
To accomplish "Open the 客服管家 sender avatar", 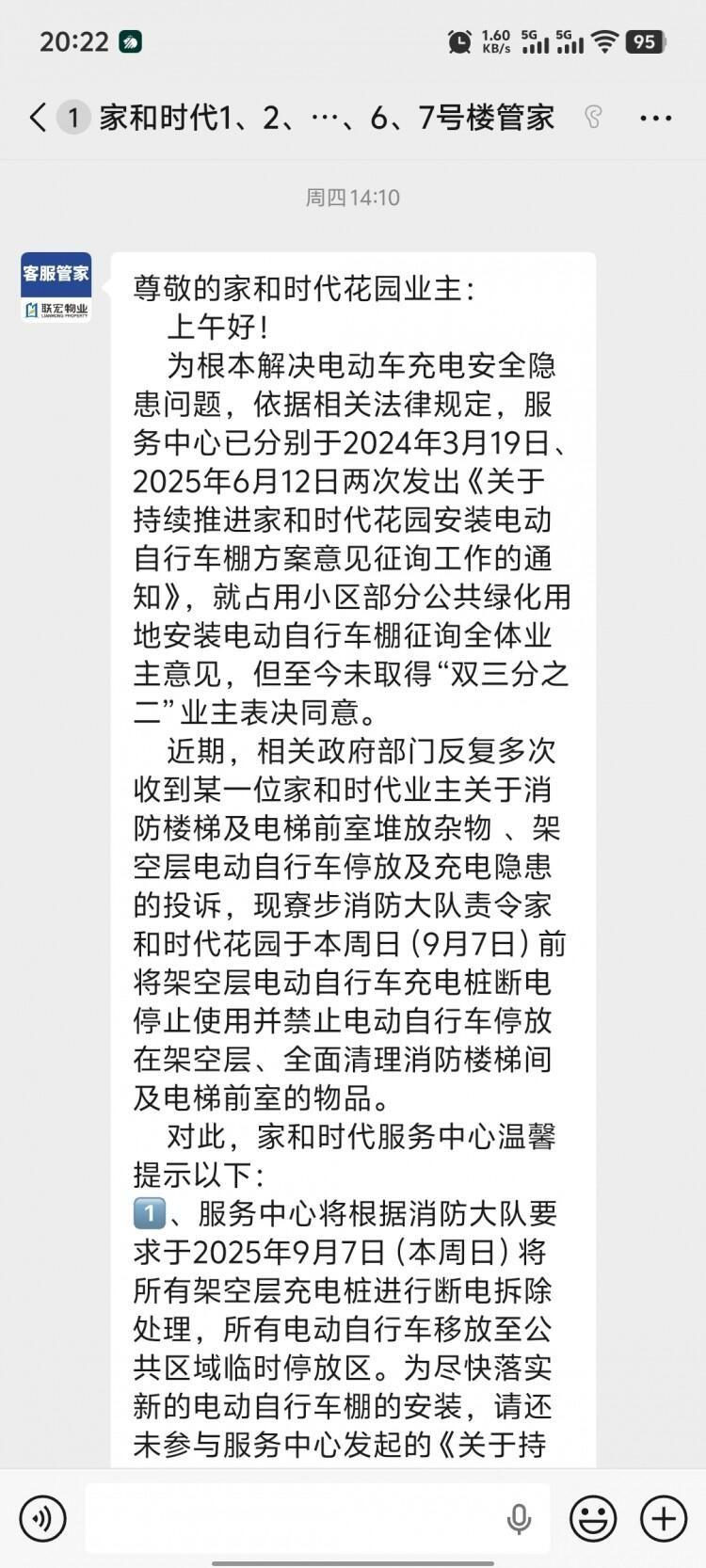I will [56, 287].
